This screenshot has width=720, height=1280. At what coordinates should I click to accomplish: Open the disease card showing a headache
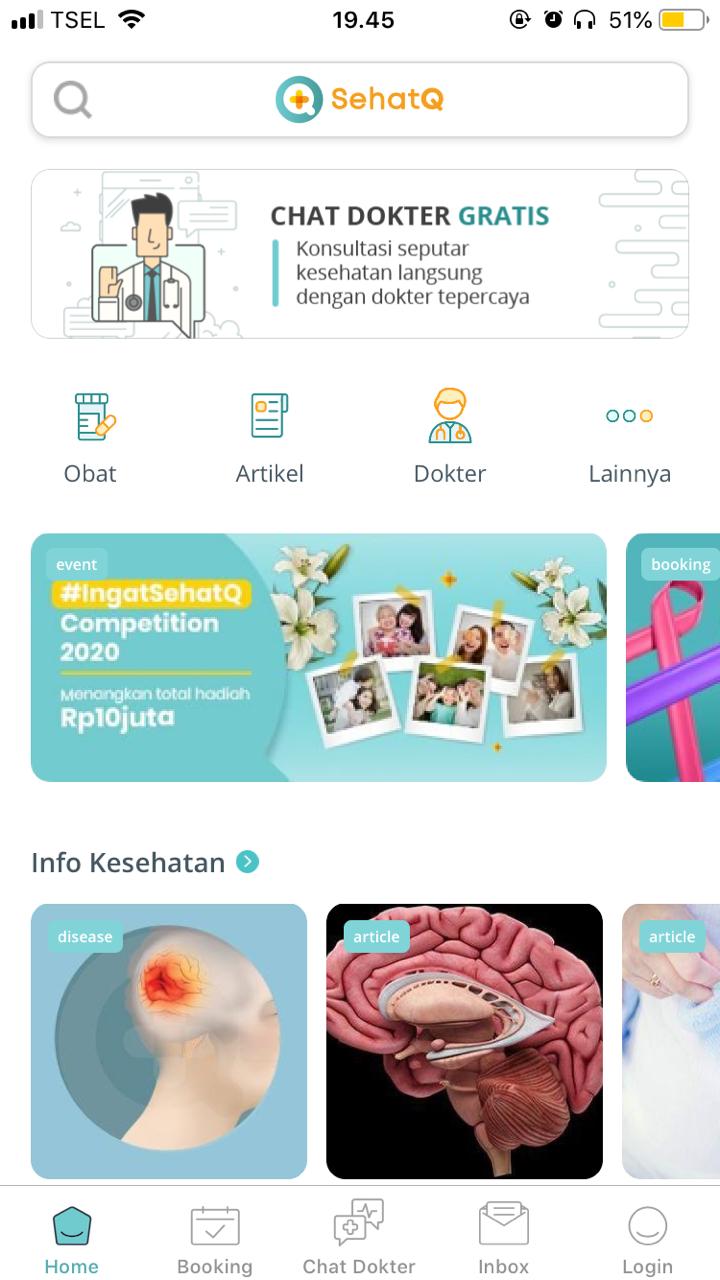(169, 1040)
